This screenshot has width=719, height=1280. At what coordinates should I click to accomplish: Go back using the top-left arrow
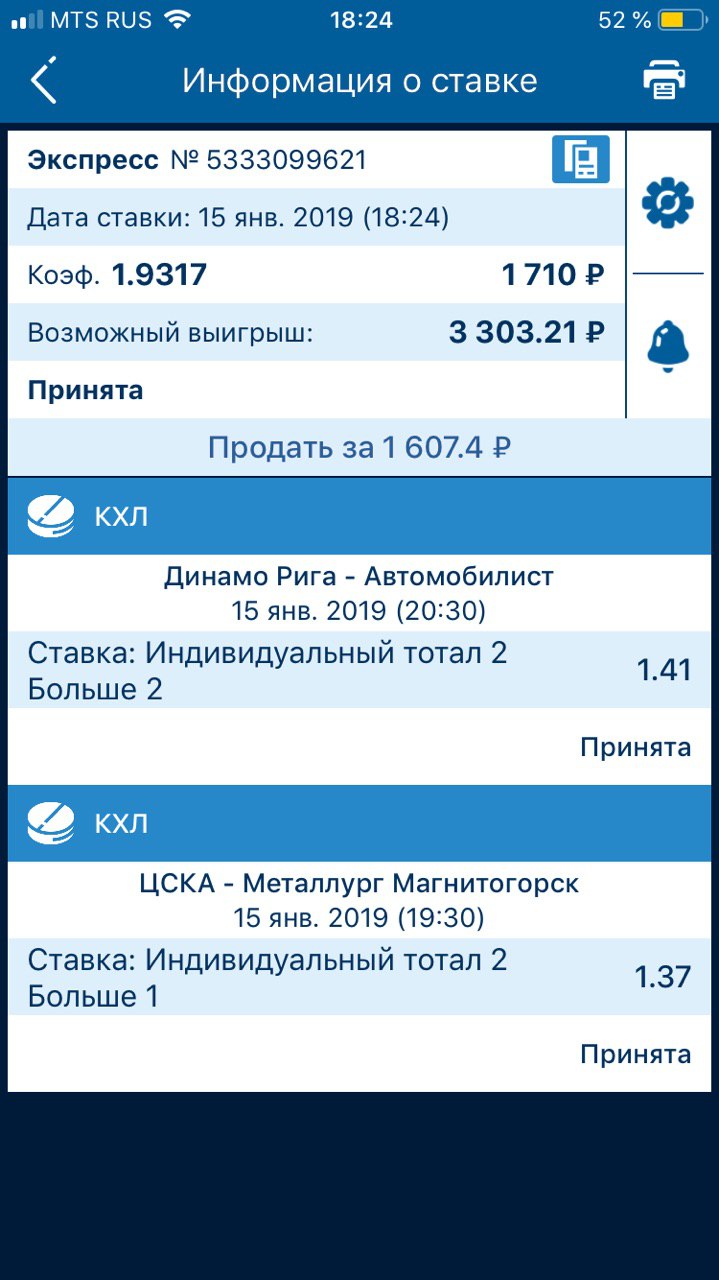click(x=44, y=81)
